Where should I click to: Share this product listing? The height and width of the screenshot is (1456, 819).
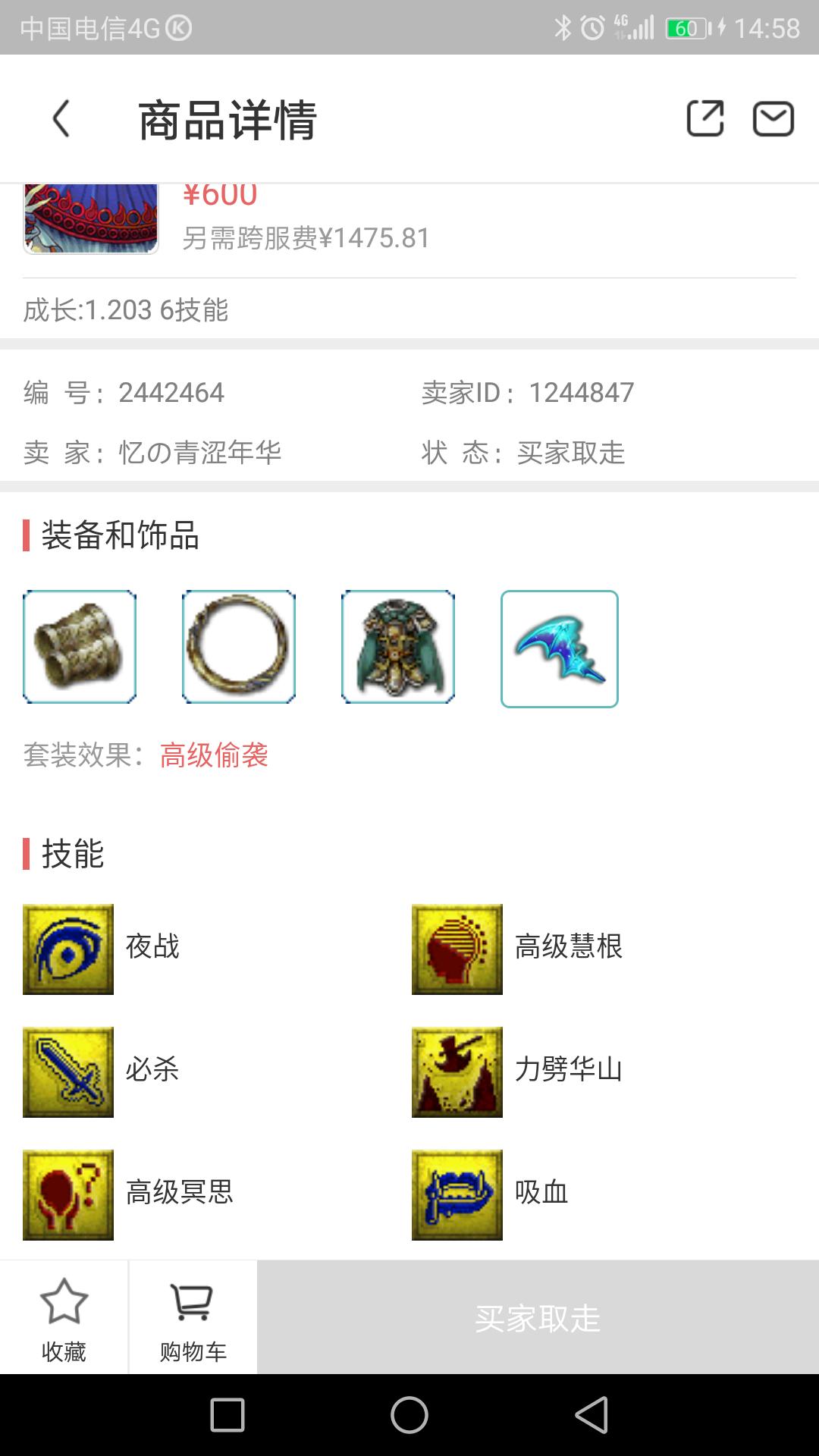click(x=704, y=119)
